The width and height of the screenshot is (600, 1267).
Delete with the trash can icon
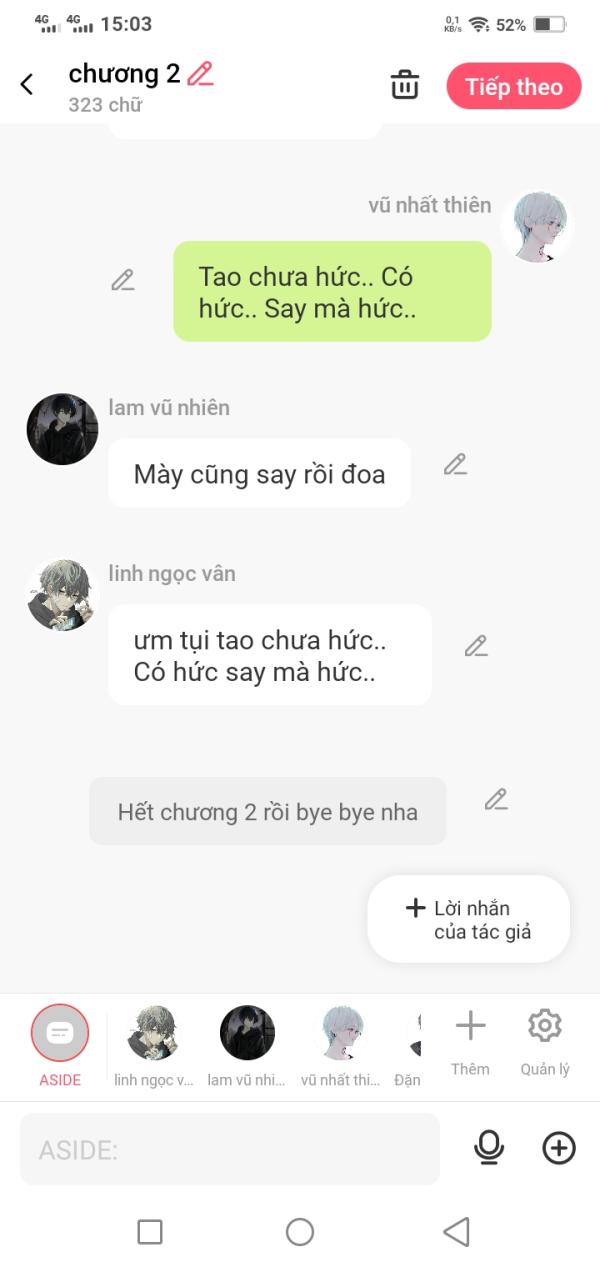point(405,85)
